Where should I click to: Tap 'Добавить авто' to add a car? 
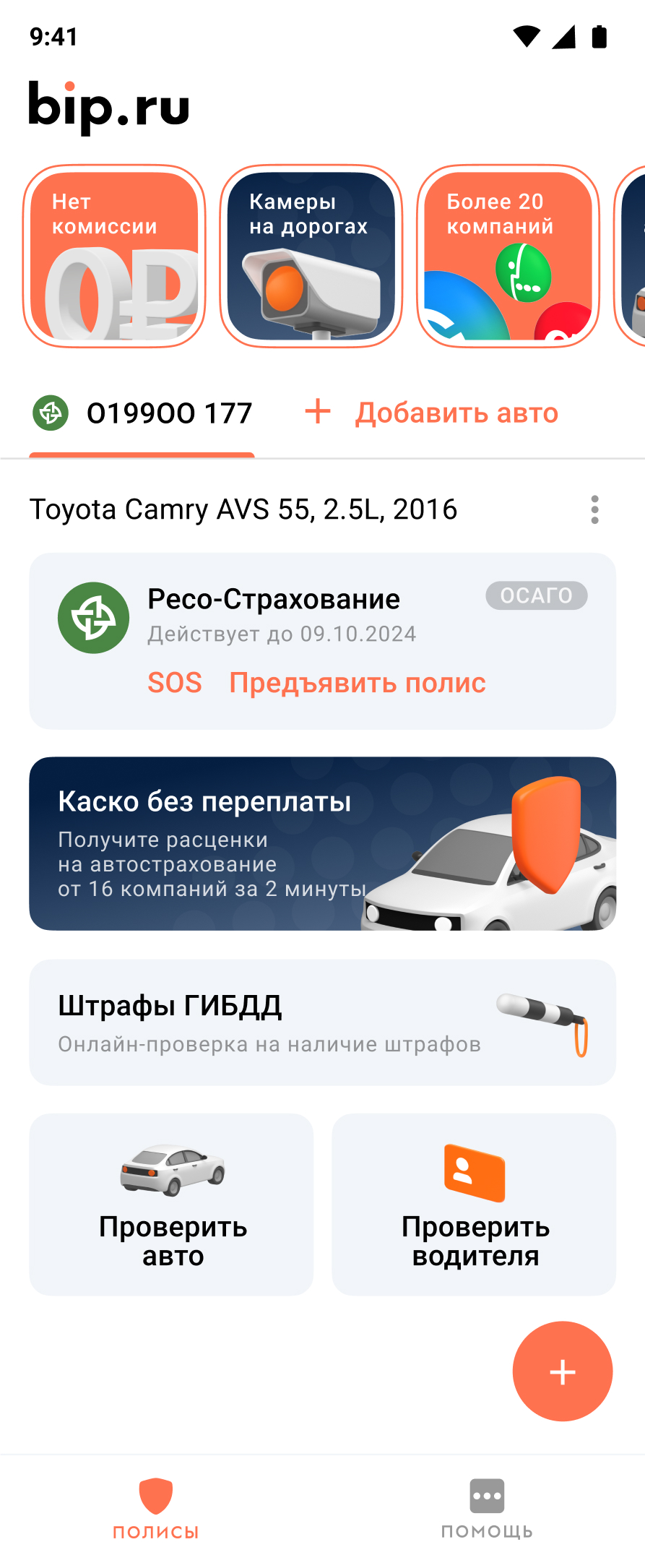(x=432, y=413)
